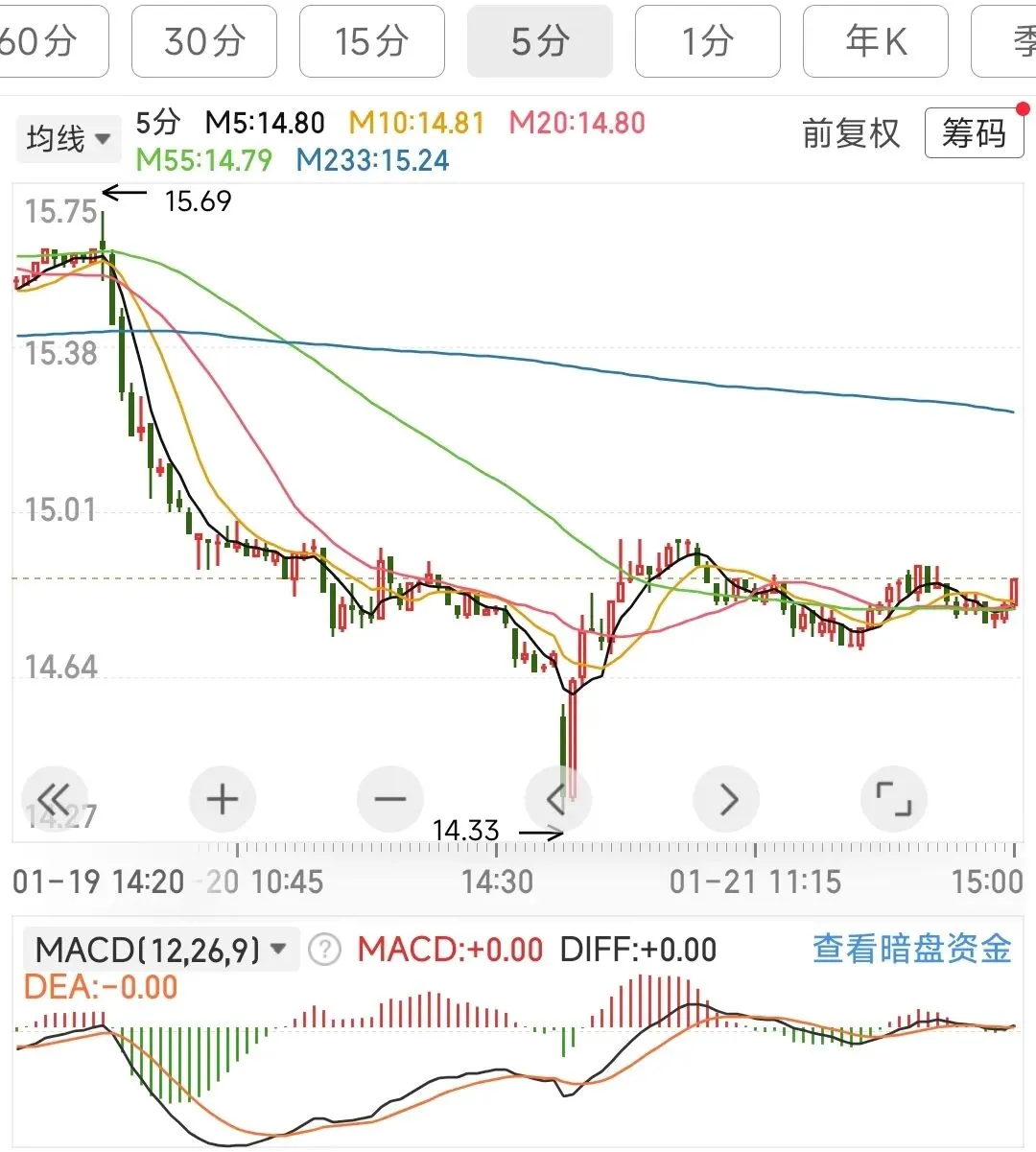Expand the chart to fullscreen
Image resolution: width=1036 pixels, height=1152 pixels.
tap(894, 798)
